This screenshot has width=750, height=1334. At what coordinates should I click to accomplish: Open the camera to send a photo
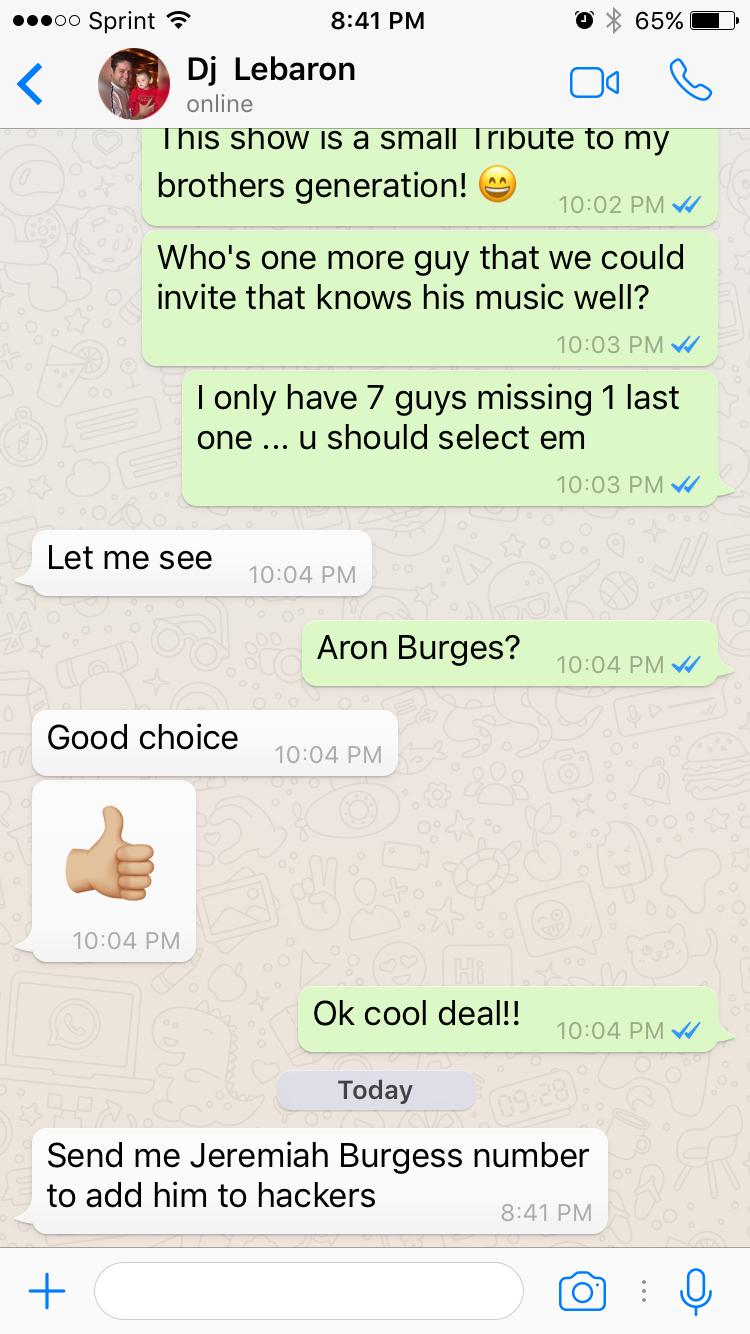(582, 1291)
